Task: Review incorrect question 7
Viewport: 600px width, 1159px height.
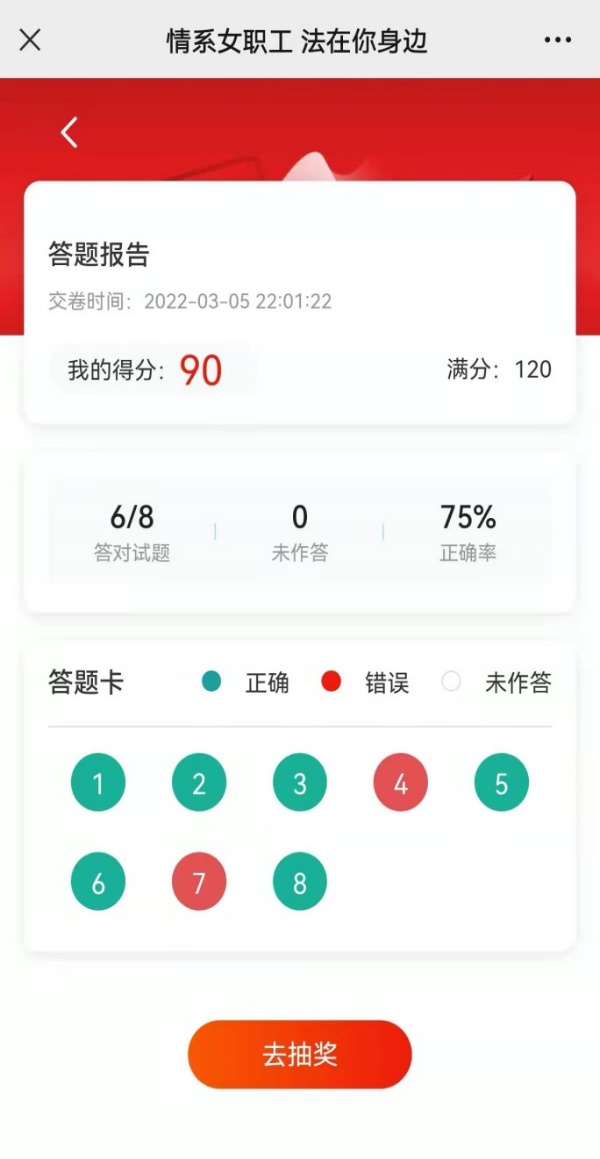Action: 199,882
